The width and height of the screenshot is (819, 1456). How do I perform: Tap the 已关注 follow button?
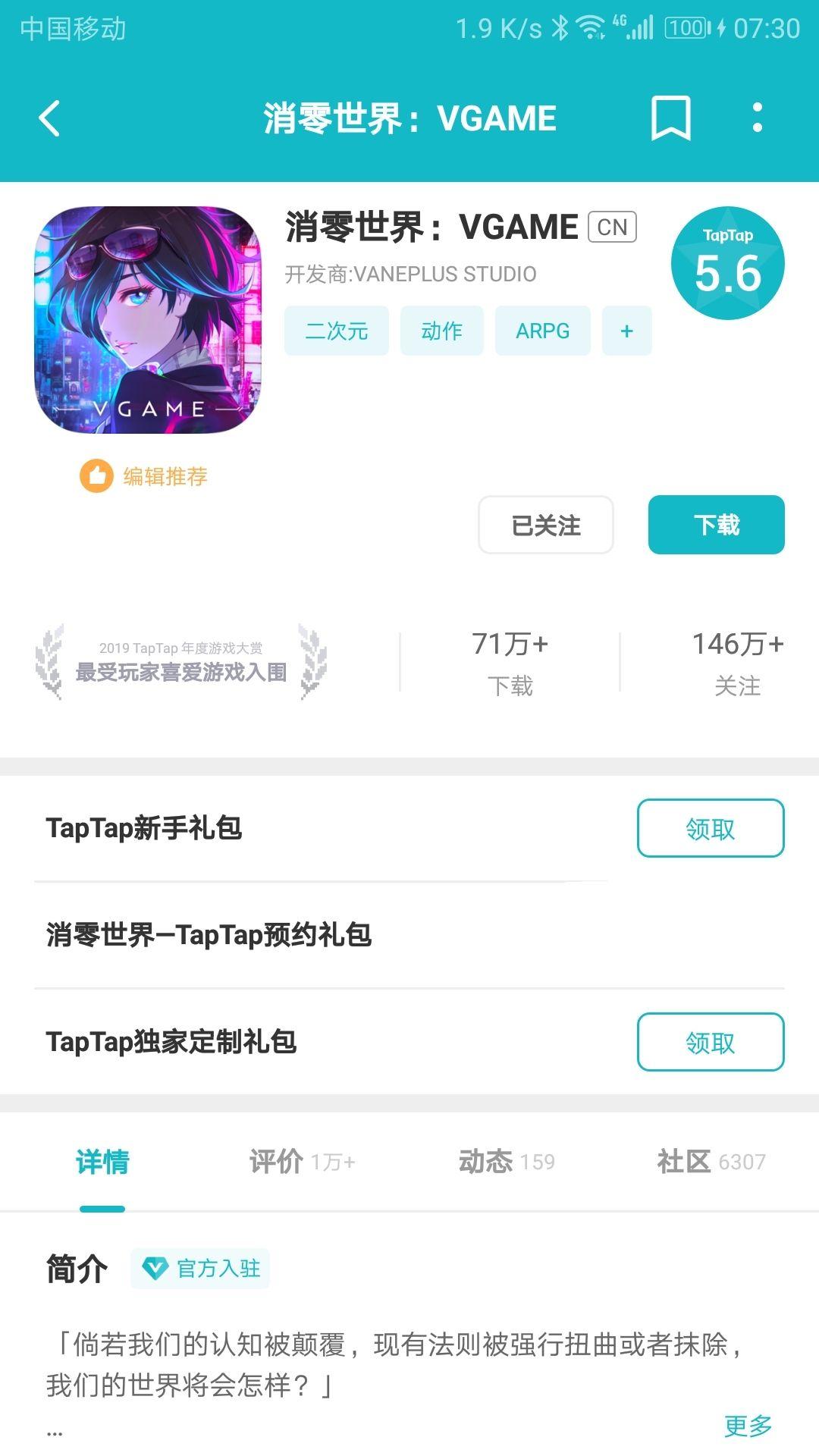(x=545, y=525)
